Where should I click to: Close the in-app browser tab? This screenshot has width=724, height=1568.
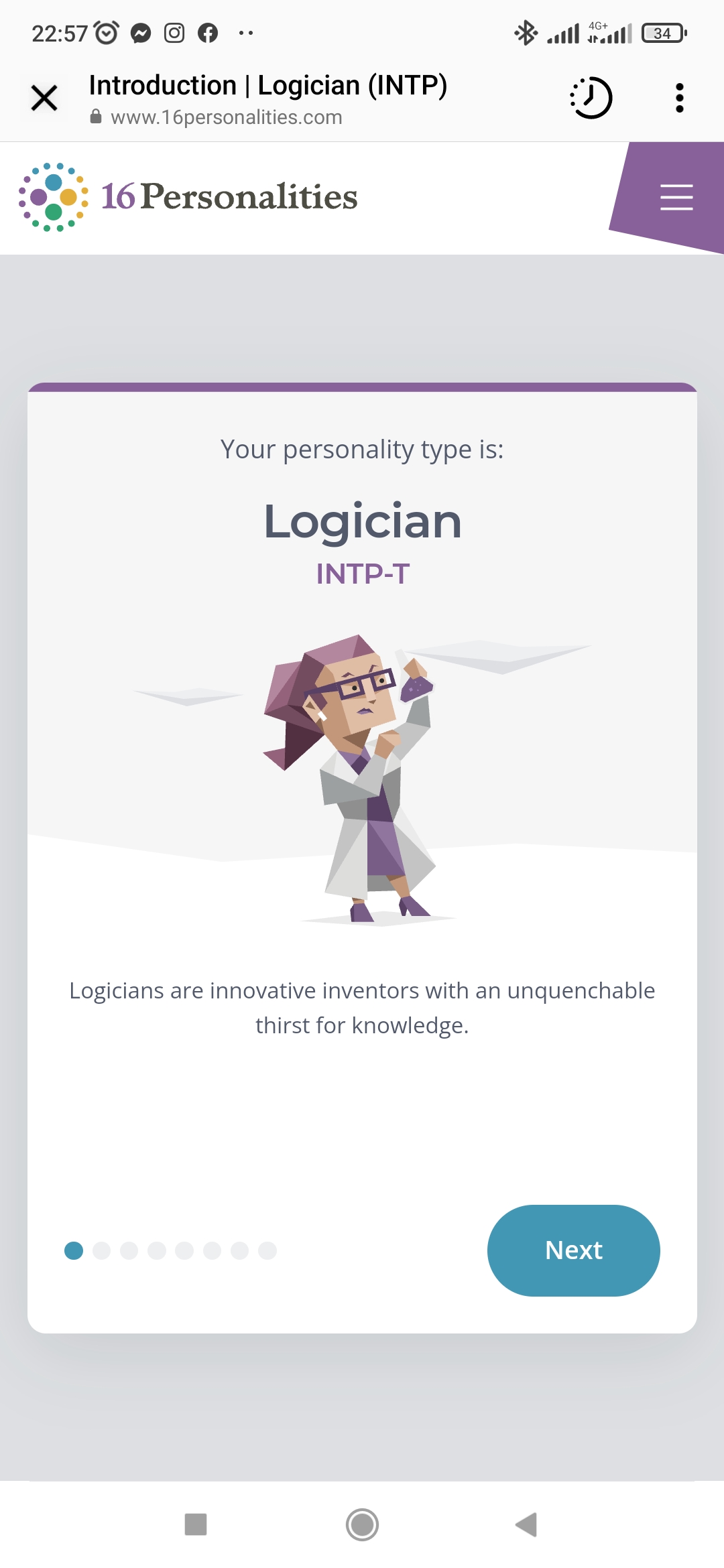click(x=44, y=98)
